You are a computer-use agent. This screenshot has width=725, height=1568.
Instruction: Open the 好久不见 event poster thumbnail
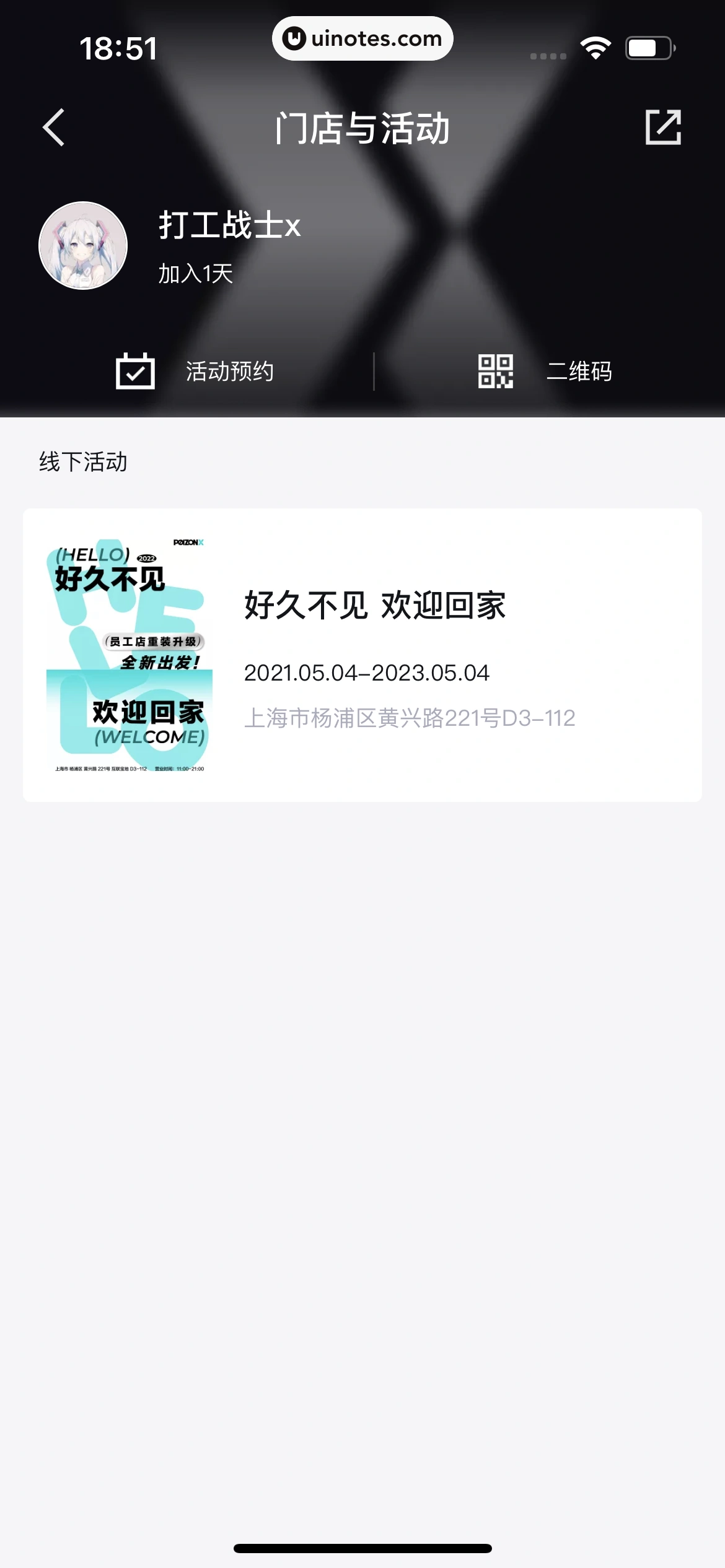tap(130, 656)
